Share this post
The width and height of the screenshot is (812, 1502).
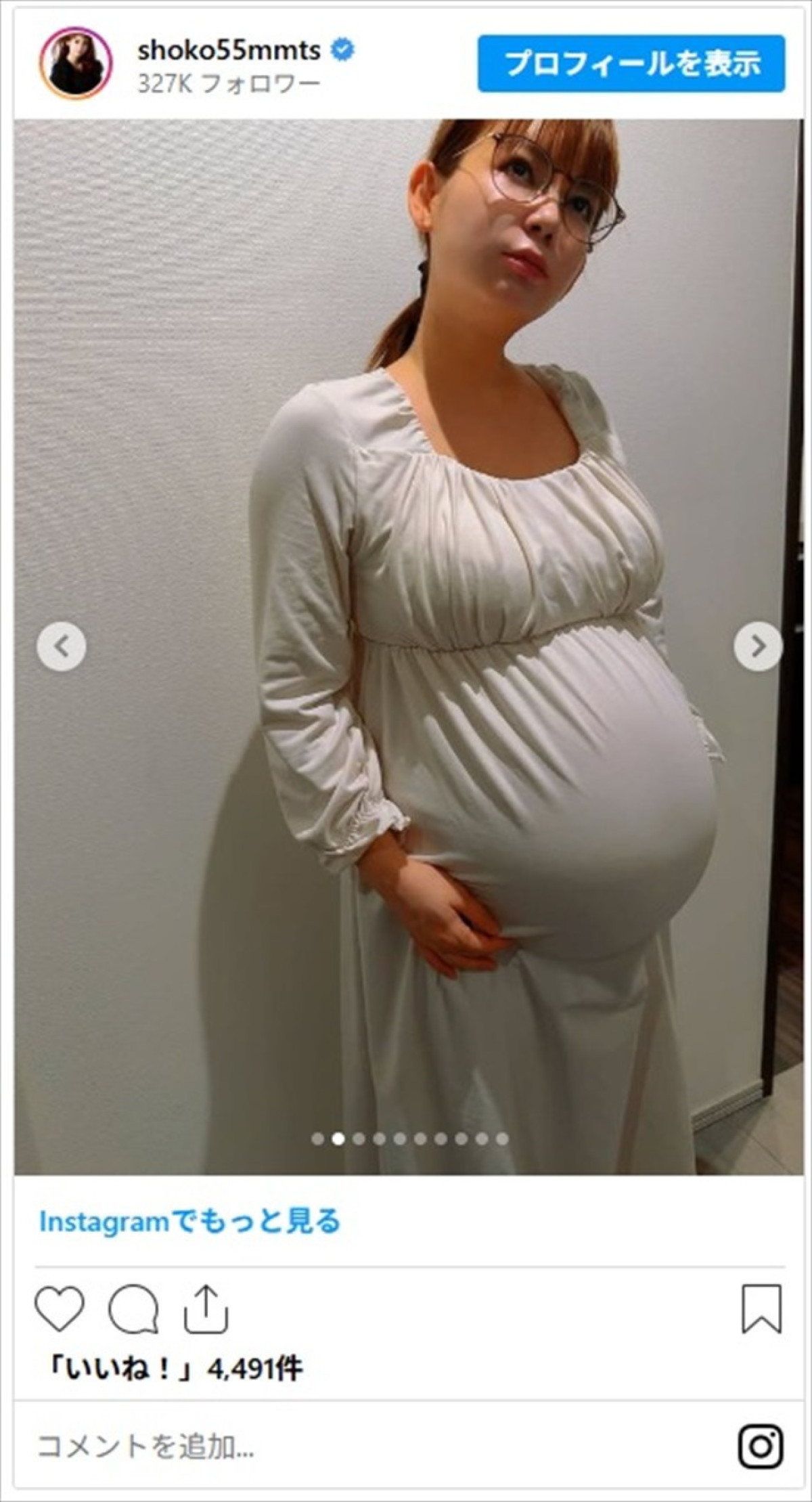206,1309
